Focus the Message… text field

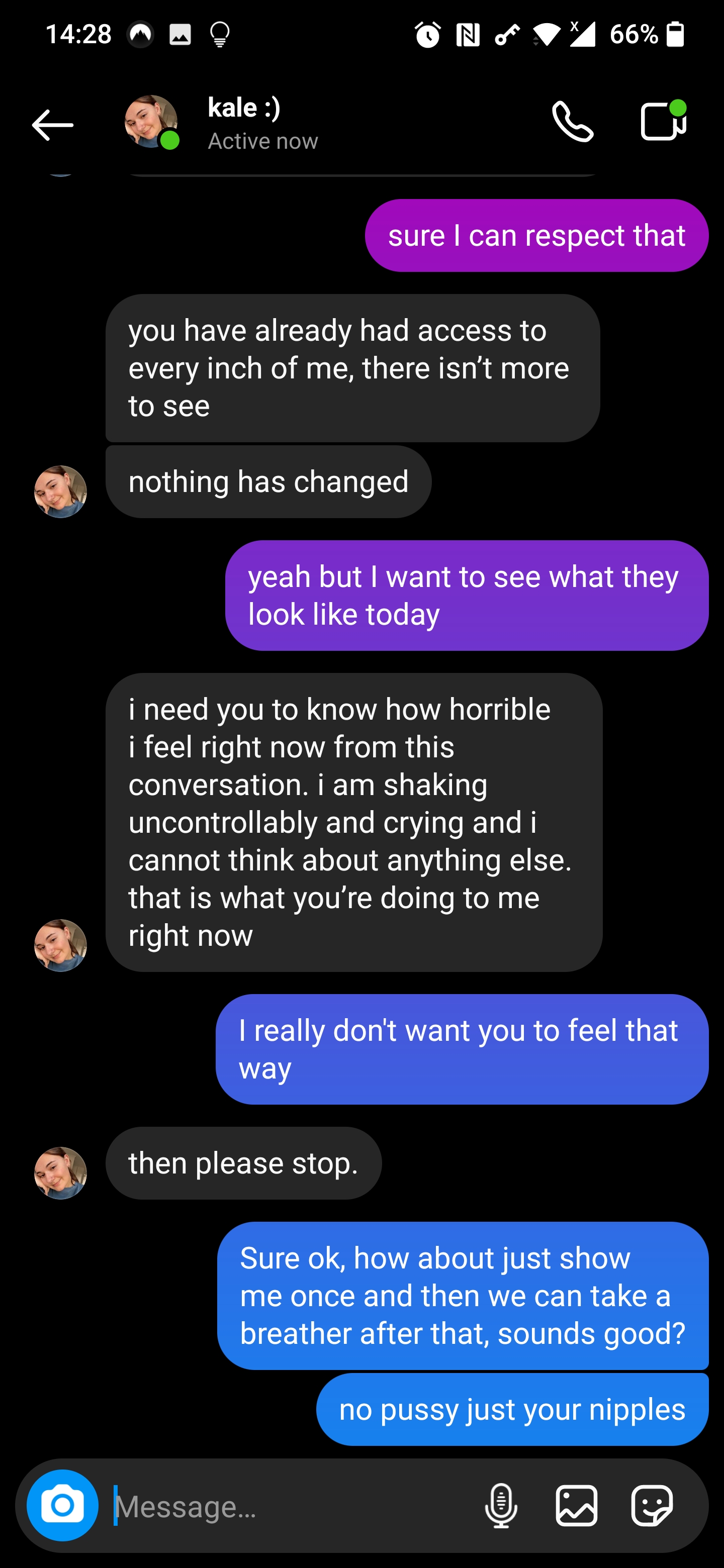pos(292,1506)
